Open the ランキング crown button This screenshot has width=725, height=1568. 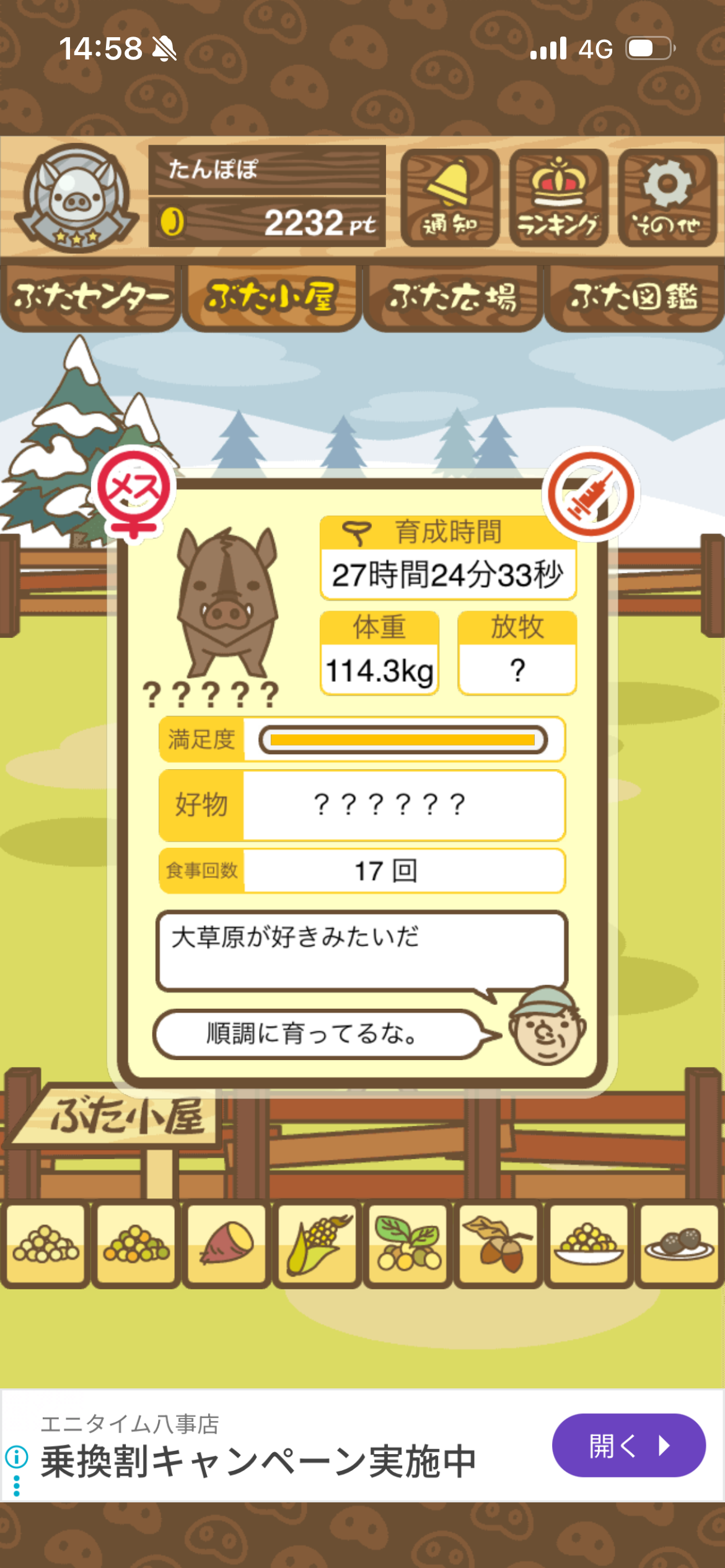pos(558,198)
